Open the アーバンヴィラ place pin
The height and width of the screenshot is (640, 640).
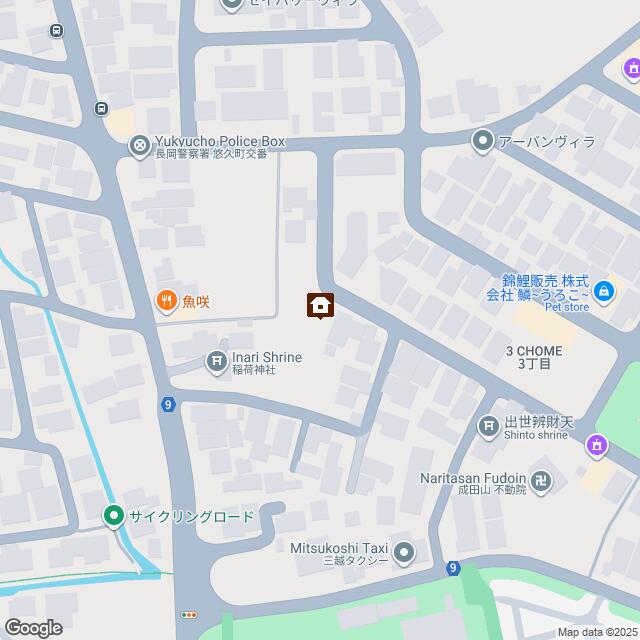(483, 142)
